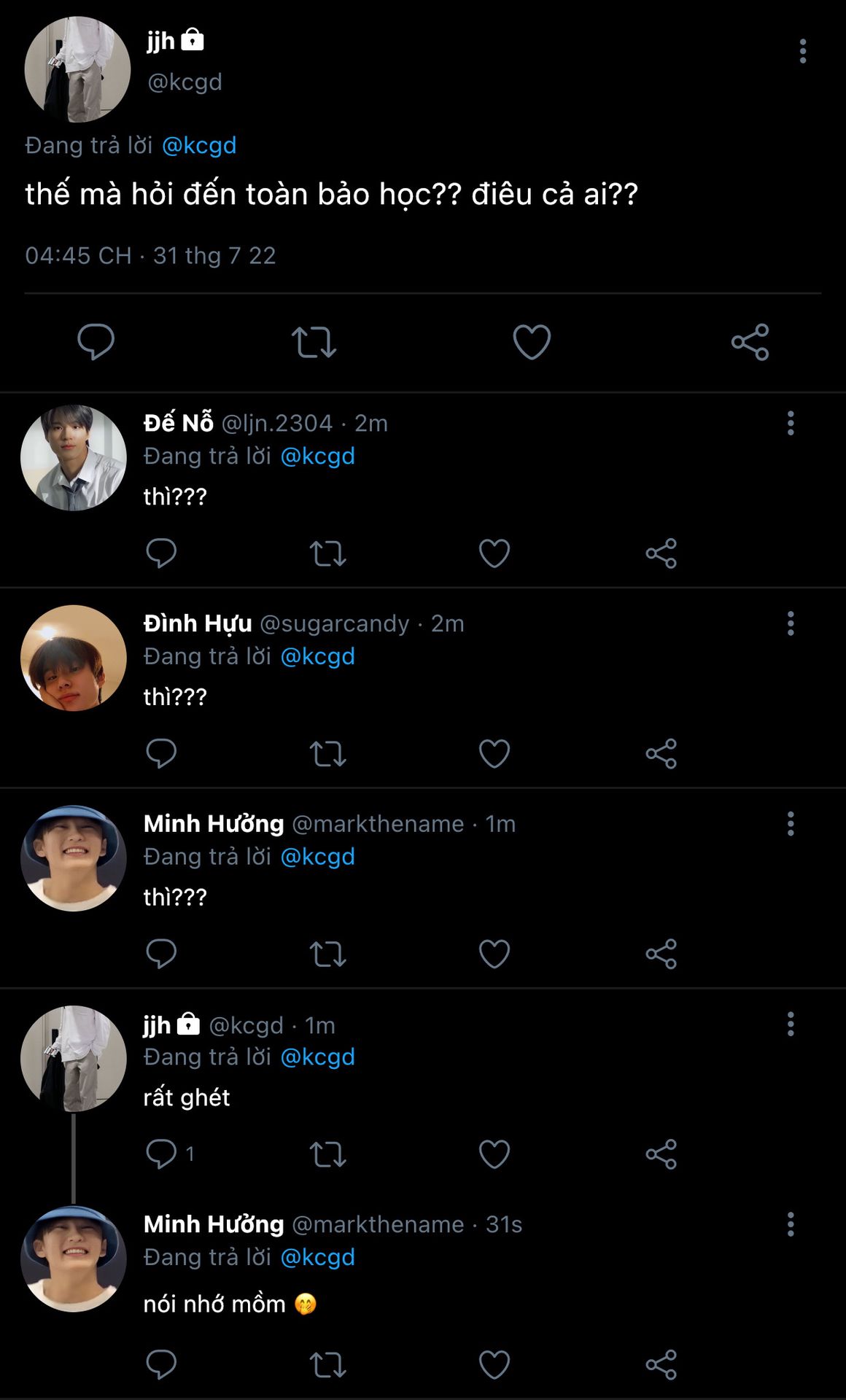Open the @kcgd mention link under jjh's header
The image size is (846, 1400).
(199, 145)
